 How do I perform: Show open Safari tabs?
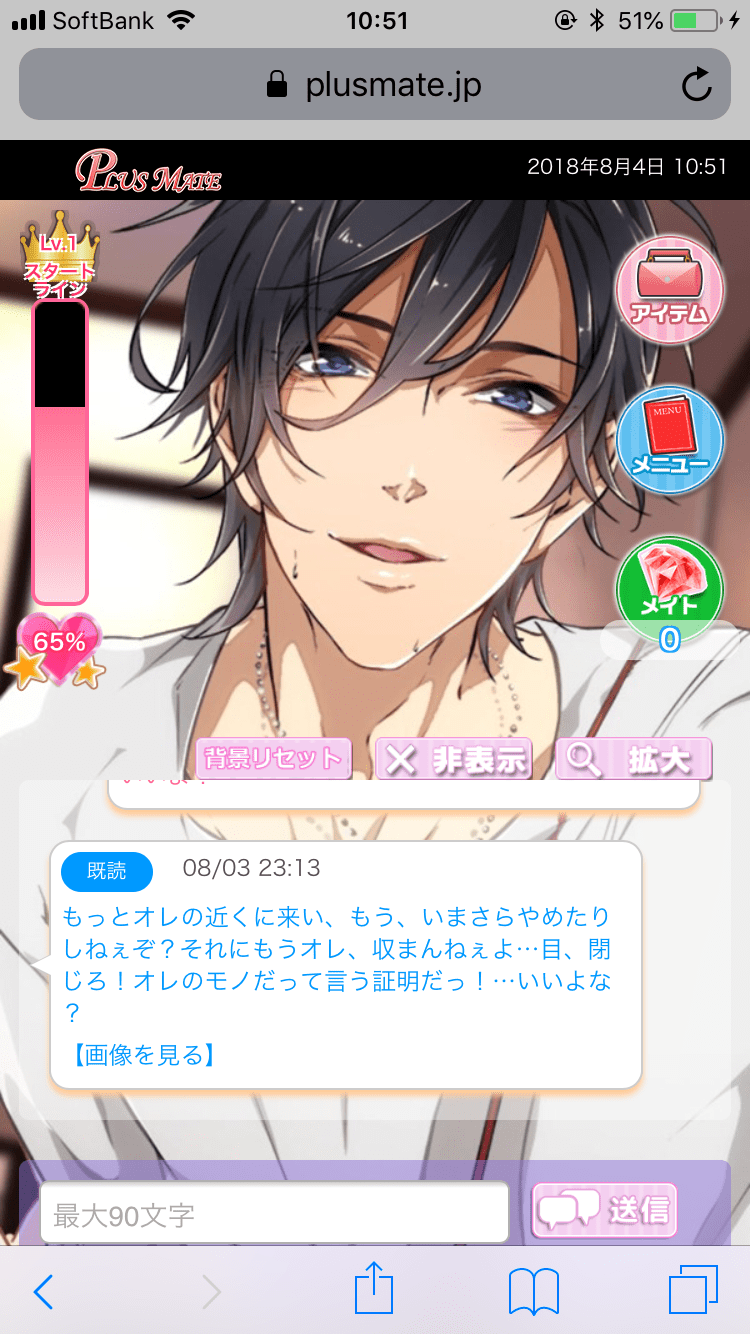tap(693, 1290)
